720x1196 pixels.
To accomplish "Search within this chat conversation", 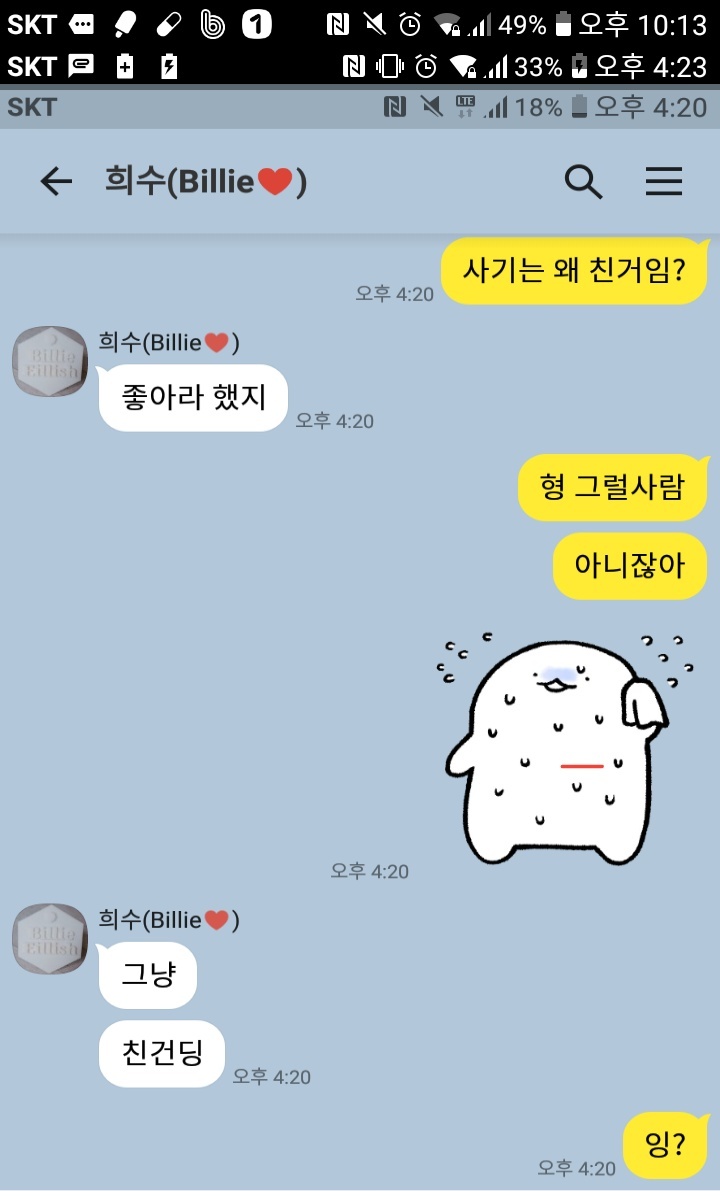I will pos(583,181).
